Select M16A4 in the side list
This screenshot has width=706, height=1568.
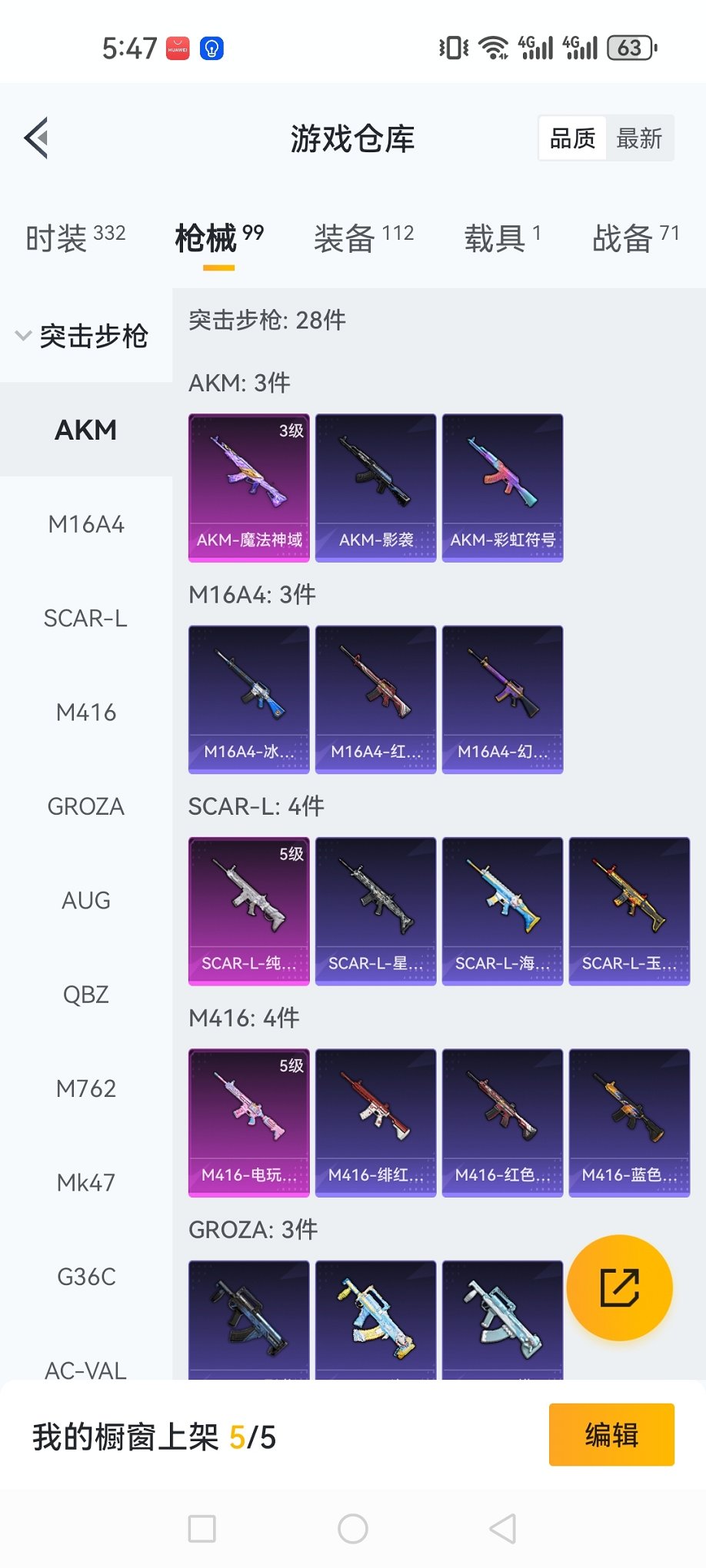[86, 524]
